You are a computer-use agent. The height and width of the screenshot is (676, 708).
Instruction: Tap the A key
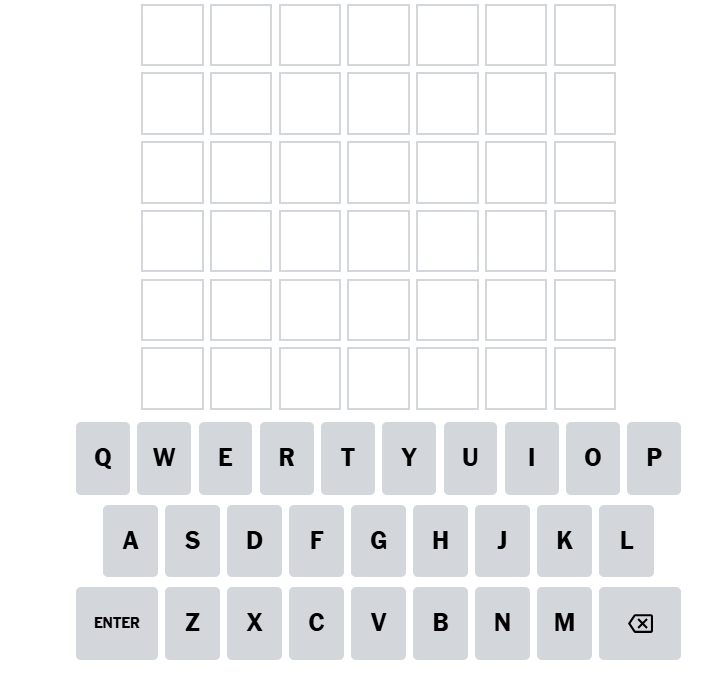[x=130, y=541]
